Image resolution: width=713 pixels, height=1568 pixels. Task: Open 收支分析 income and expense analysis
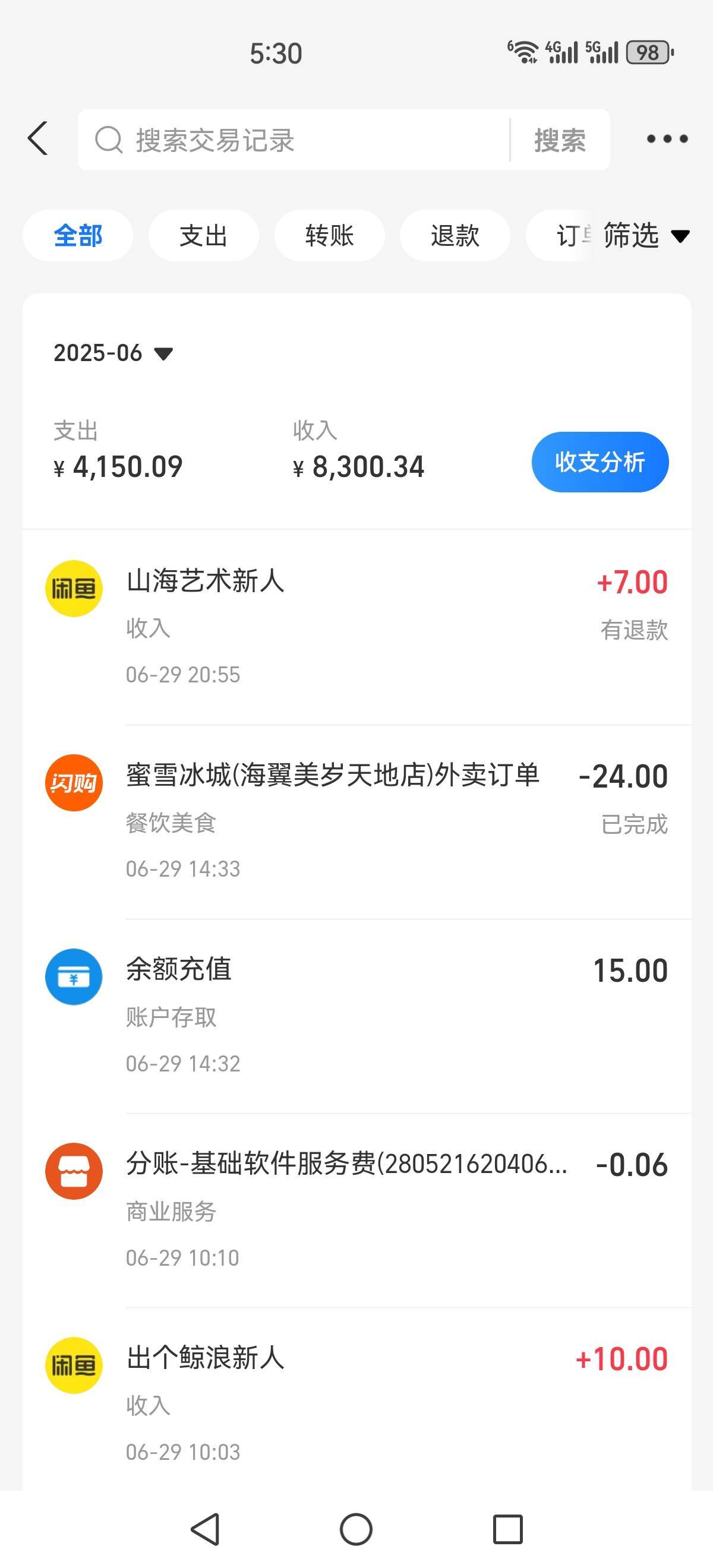click(x=600, y=462)
